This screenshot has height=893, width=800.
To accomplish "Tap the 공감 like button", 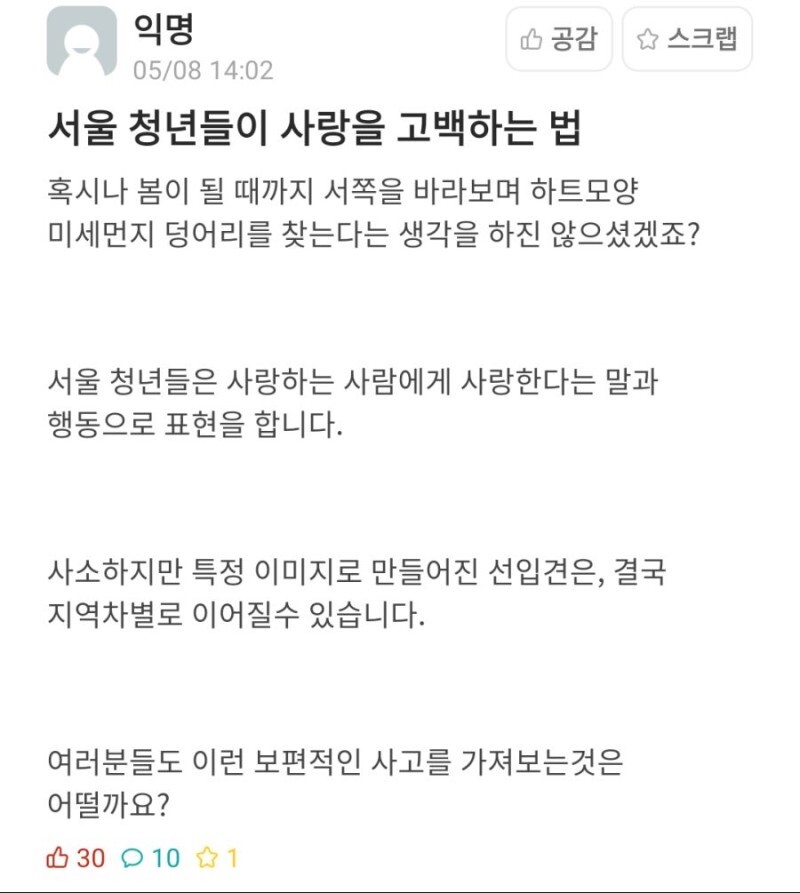I will 559,39.
